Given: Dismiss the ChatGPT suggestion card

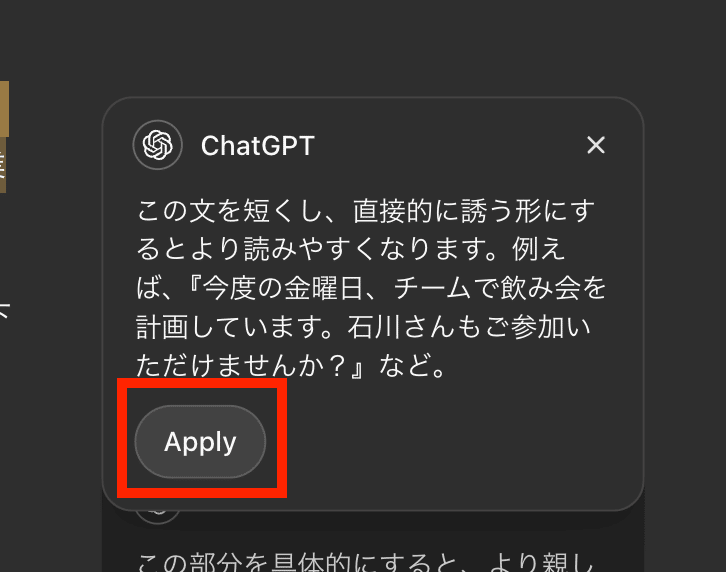Looking at the screenshot, I should click(x=596, y=146).
